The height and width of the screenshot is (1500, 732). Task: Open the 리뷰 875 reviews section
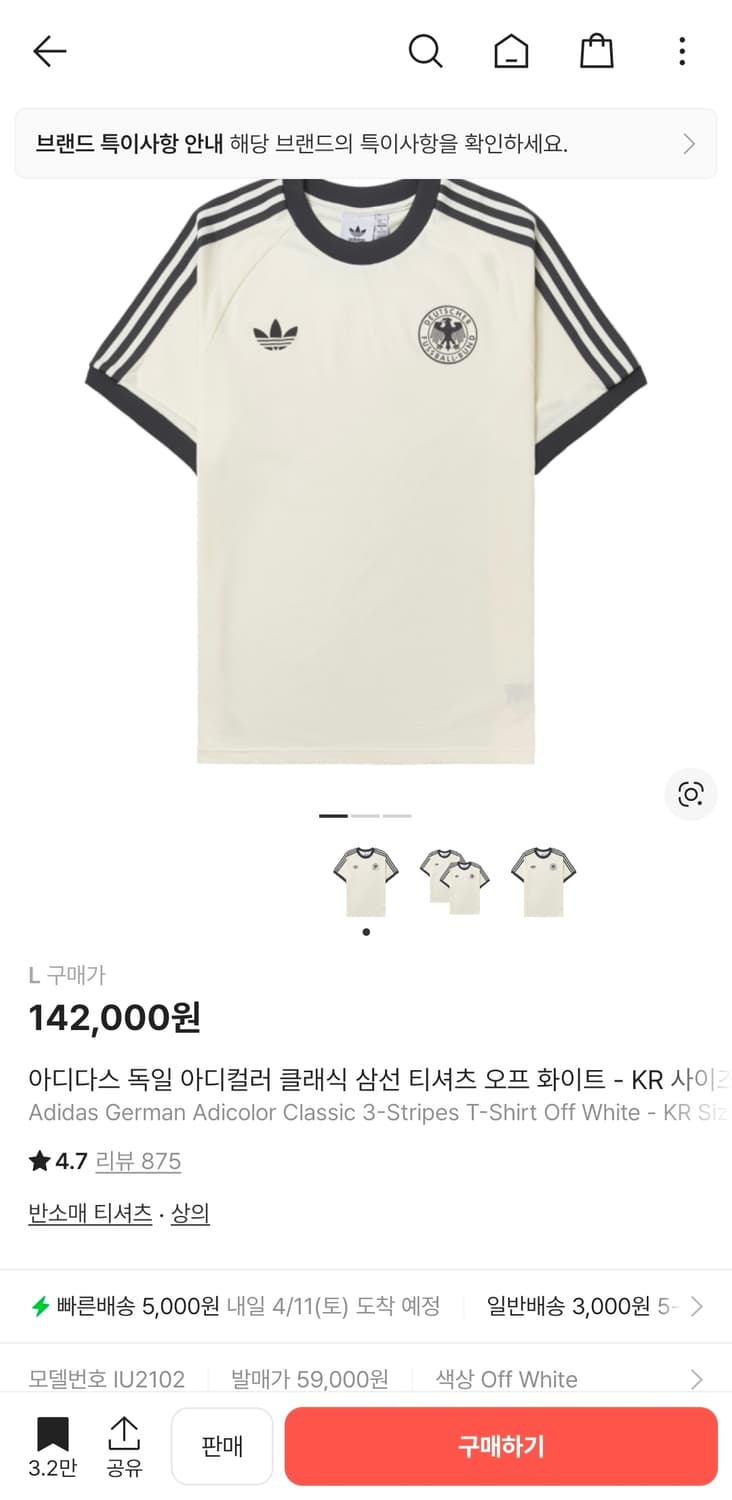point(138,1161)
